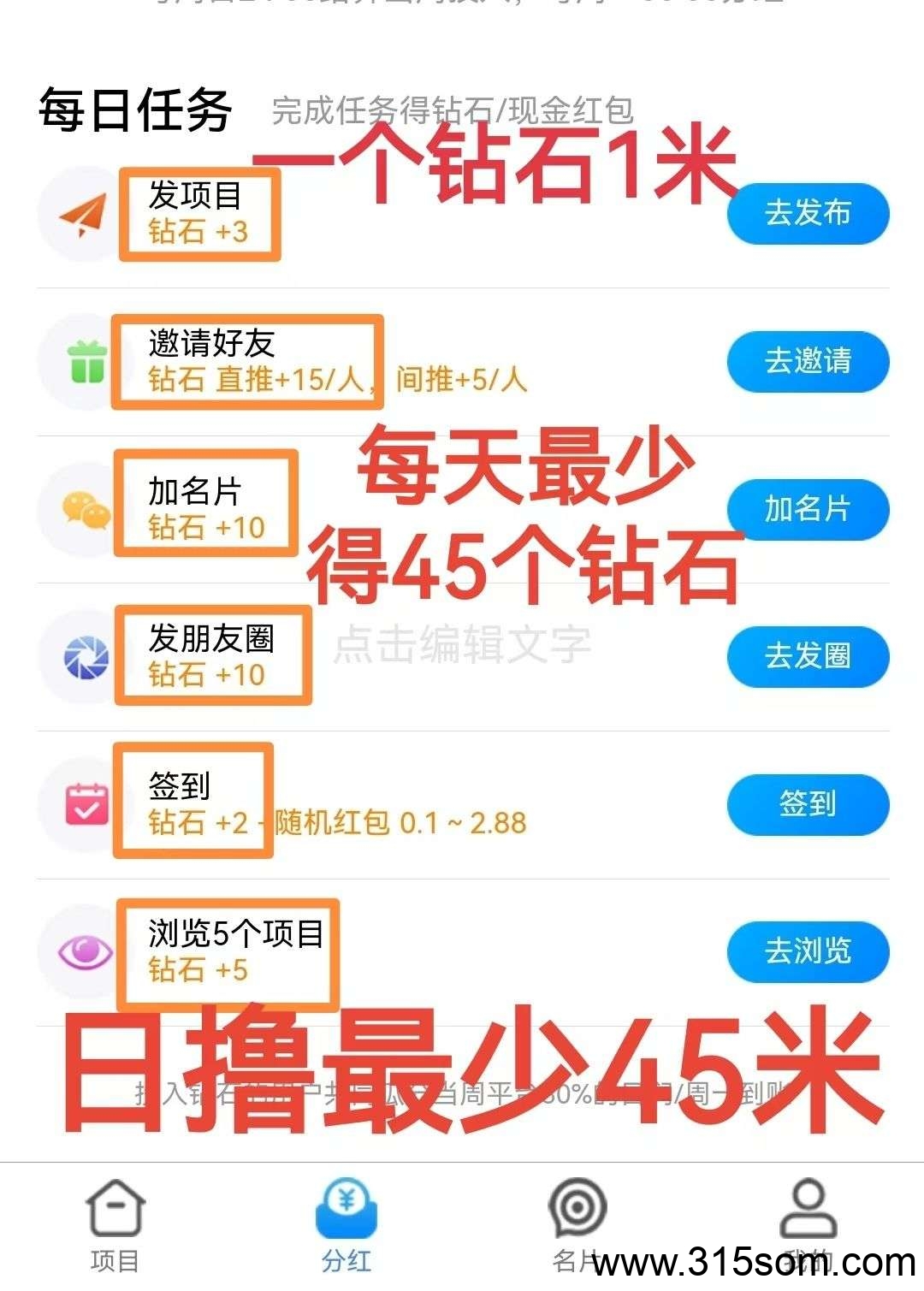The width and height of the screenshot is (924, 1291).
Task: Tap 去邀请 to invite friends
Action: point(808,361)
